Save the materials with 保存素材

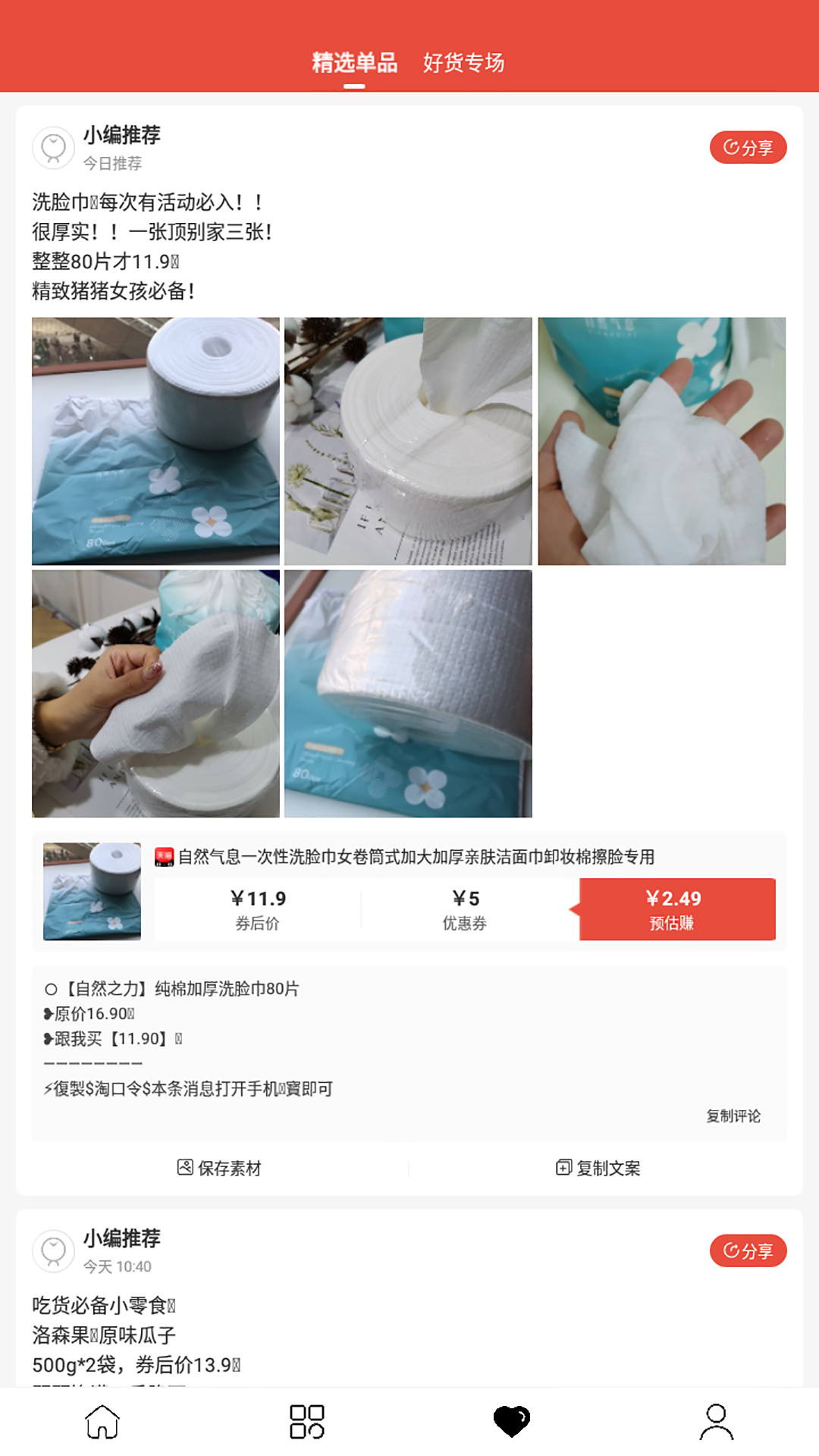219,1168
